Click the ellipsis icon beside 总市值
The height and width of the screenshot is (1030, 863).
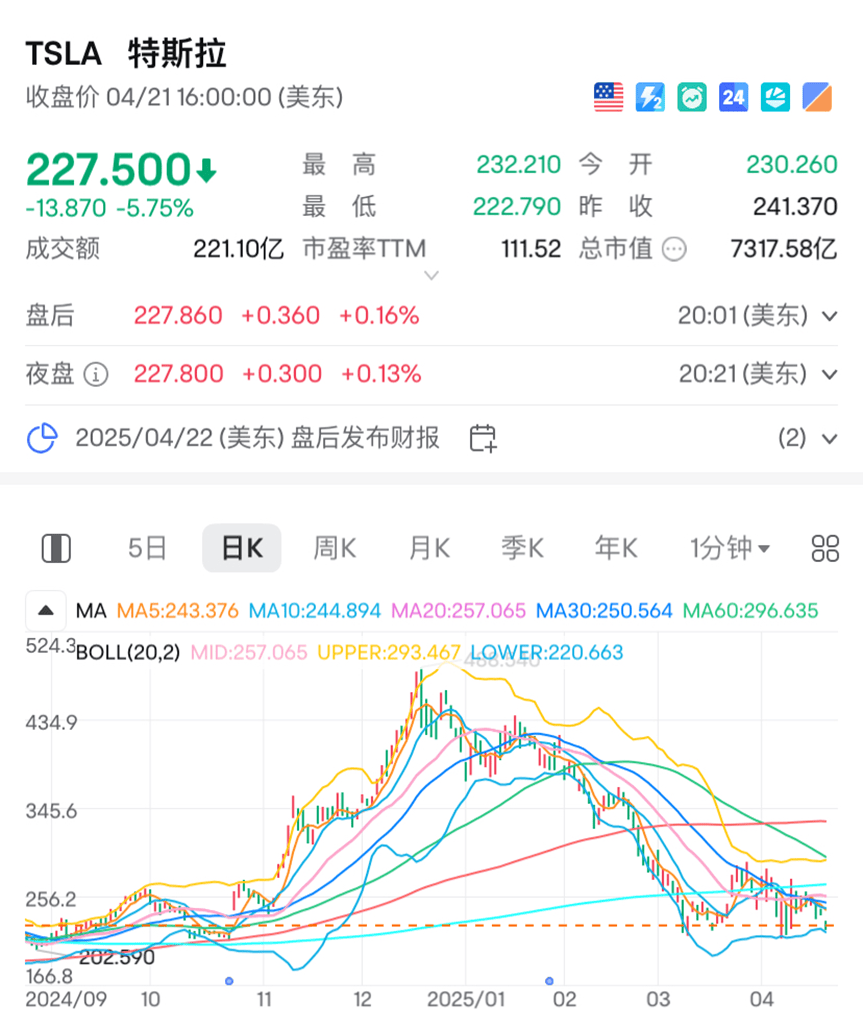(674, 250)
